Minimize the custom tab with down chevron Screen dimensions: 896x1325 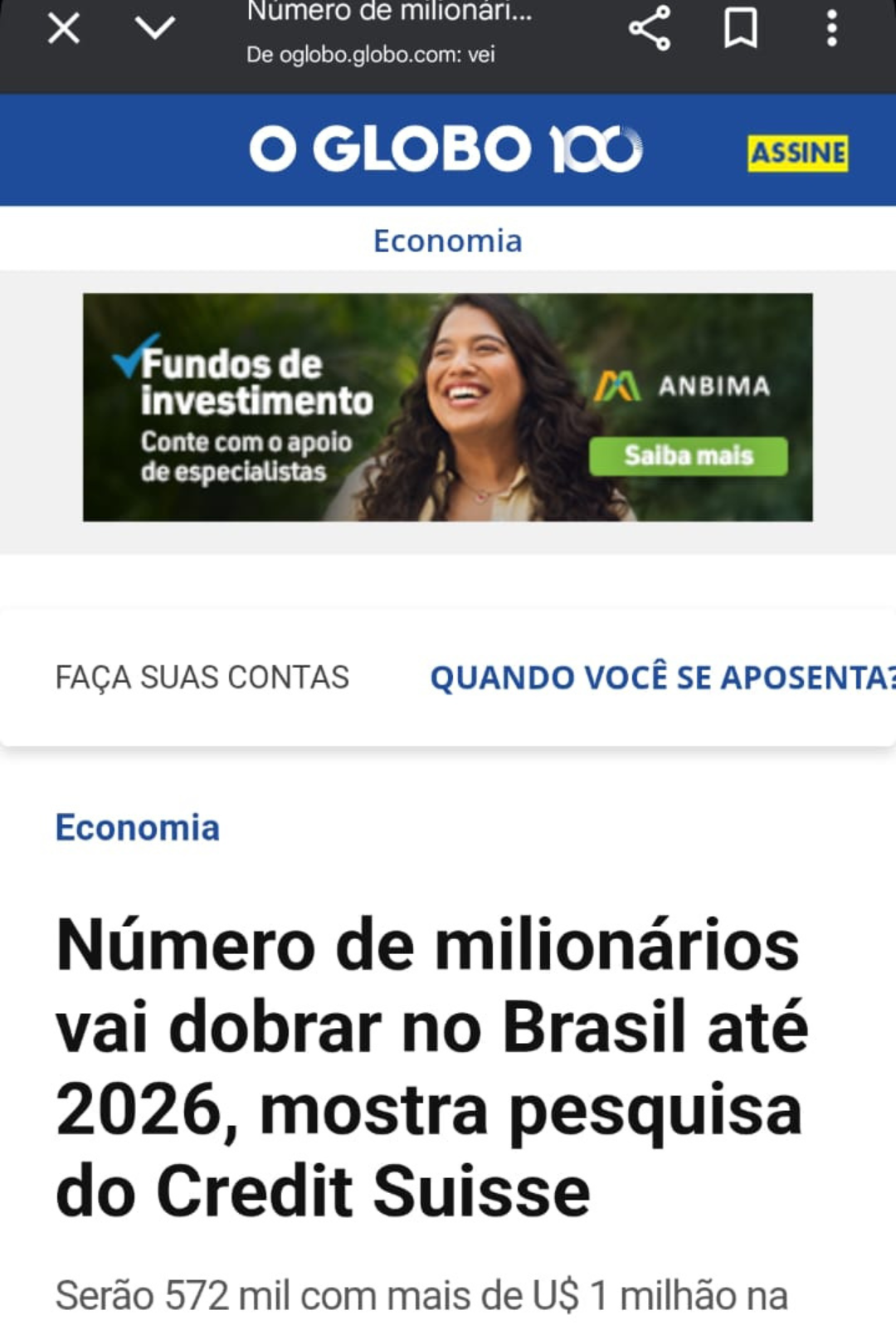(155, 29)
